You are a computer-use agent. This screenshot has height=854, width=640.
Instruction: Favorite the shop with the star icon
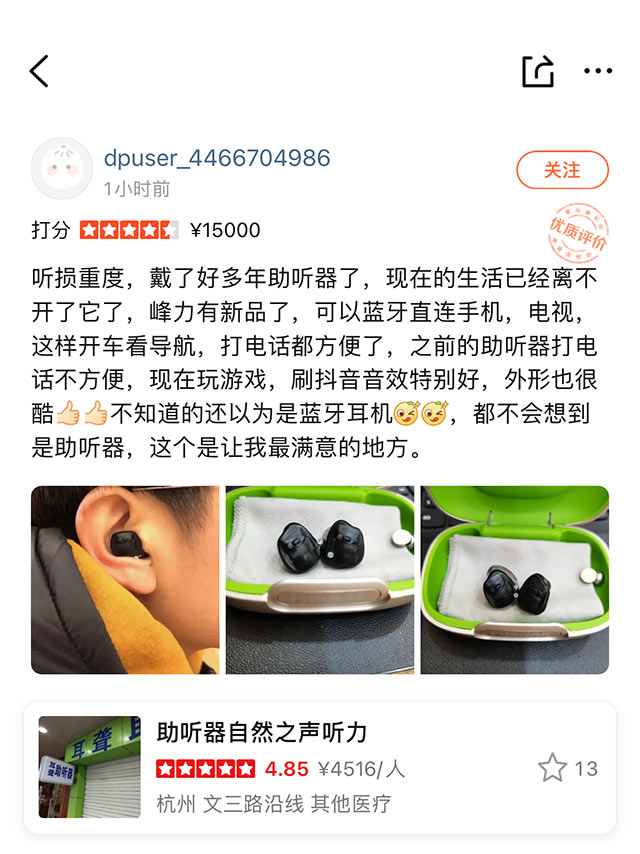tap(552, 768)
